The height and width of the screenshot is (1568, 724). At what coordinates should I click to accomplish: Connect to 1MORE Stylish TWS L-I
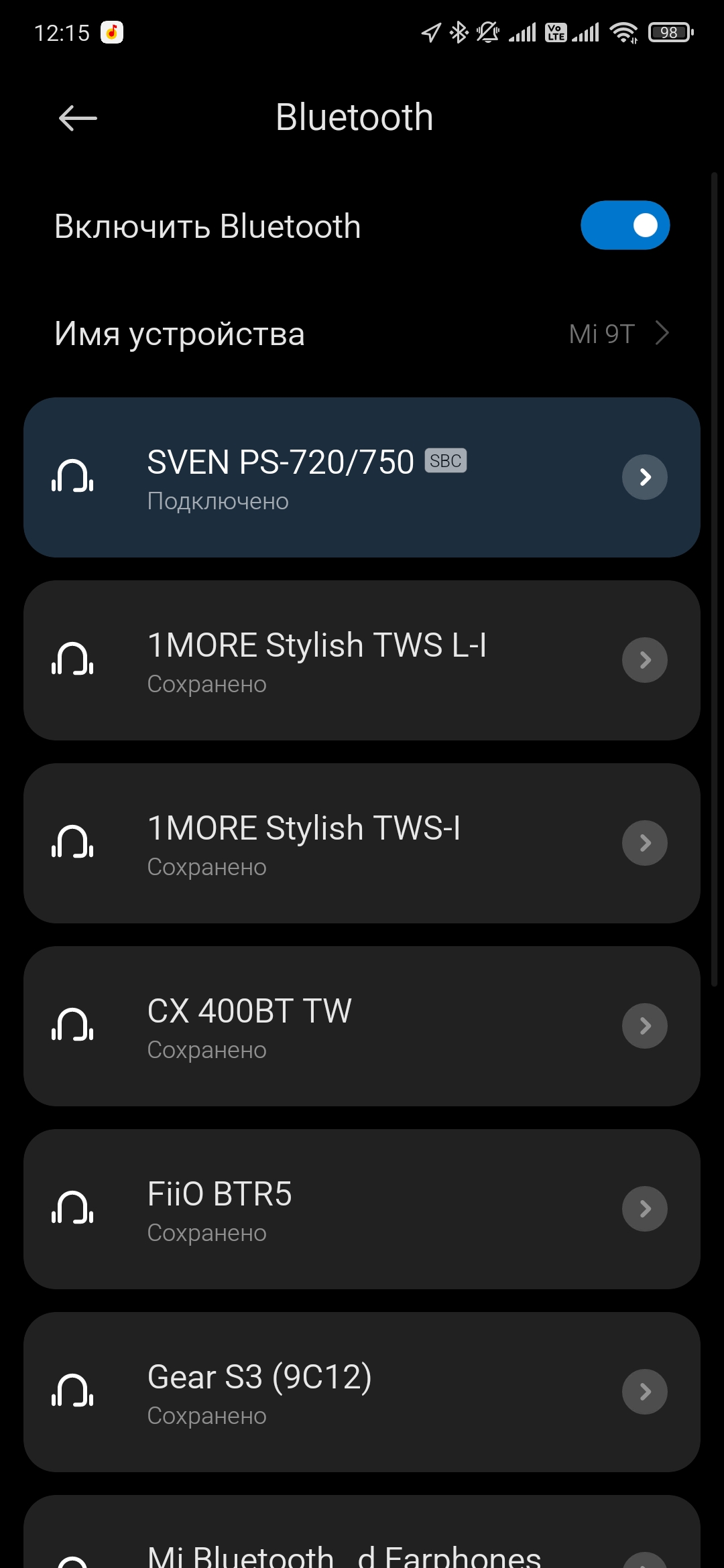click(322, 660)
